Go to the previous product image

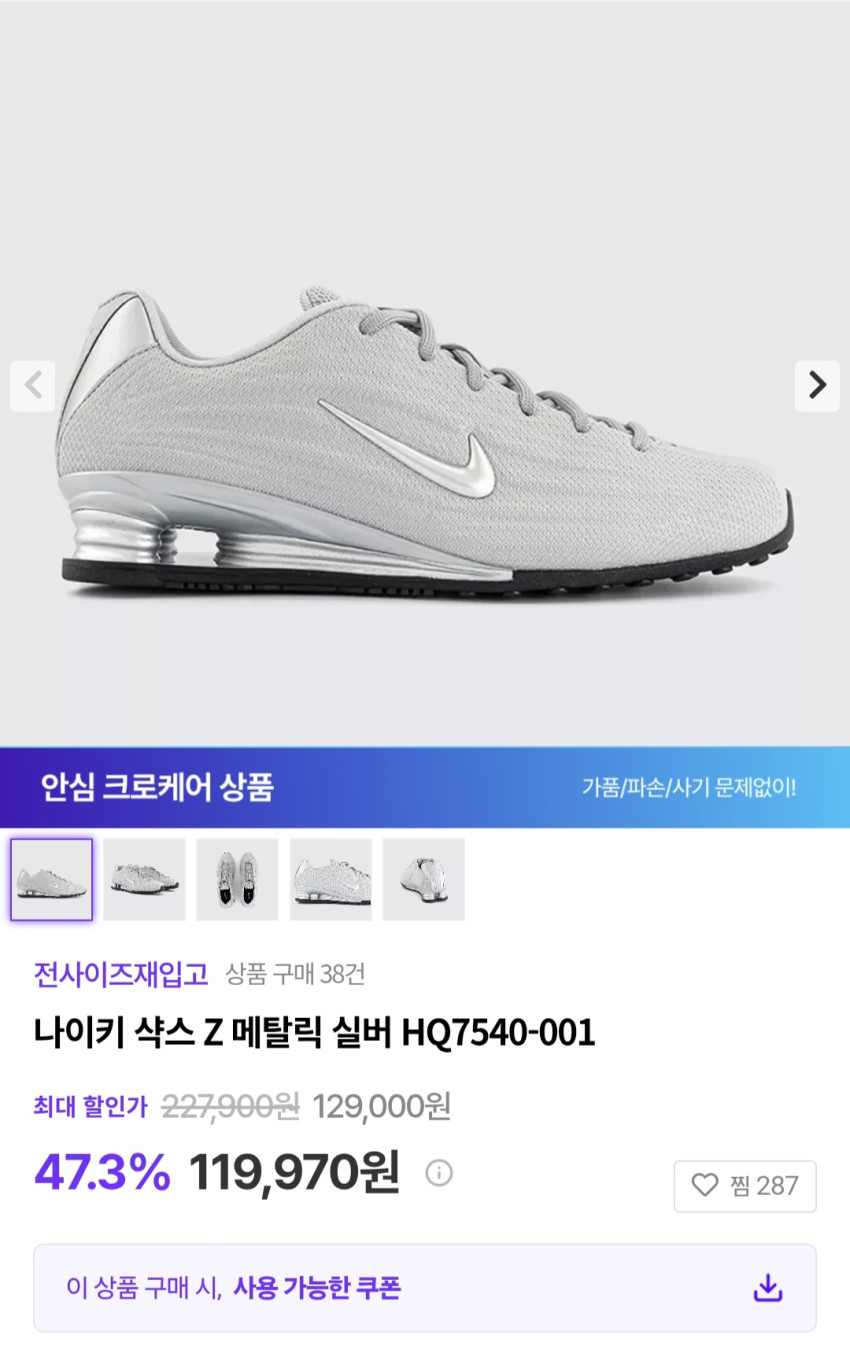[x=32, y=385]
